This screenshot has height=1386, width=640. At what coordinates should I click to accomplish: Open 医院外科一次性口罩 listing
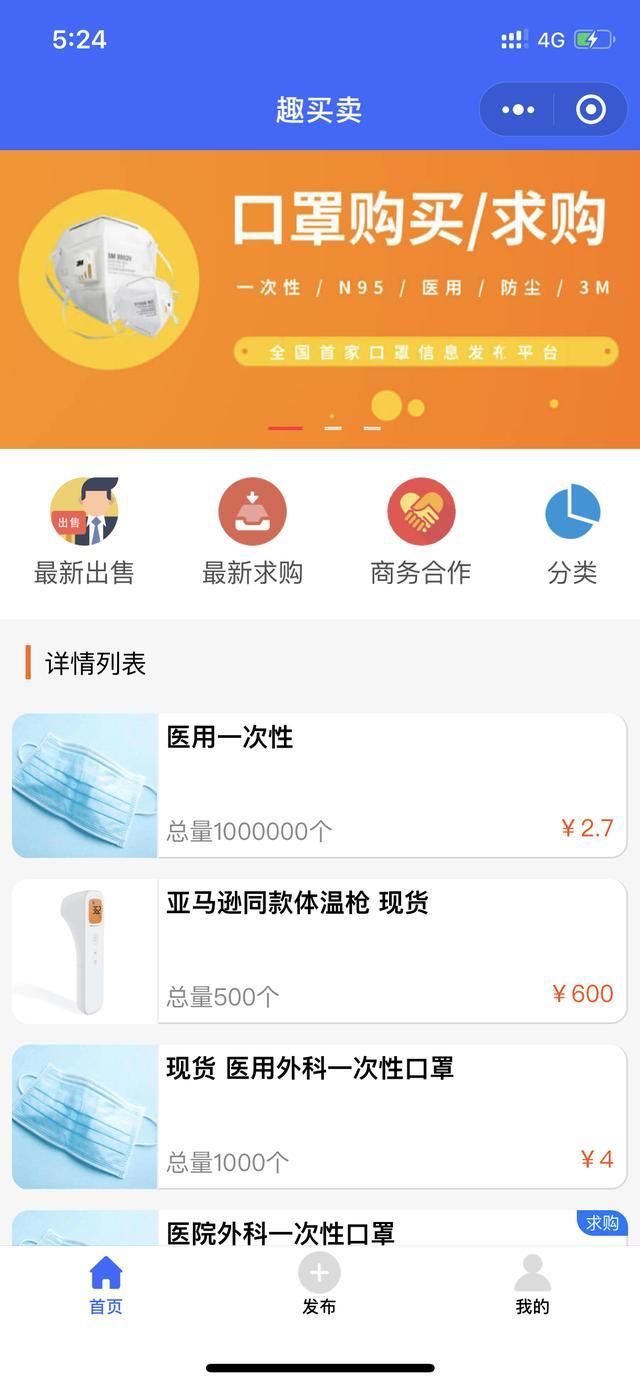tap(320, 1230)
